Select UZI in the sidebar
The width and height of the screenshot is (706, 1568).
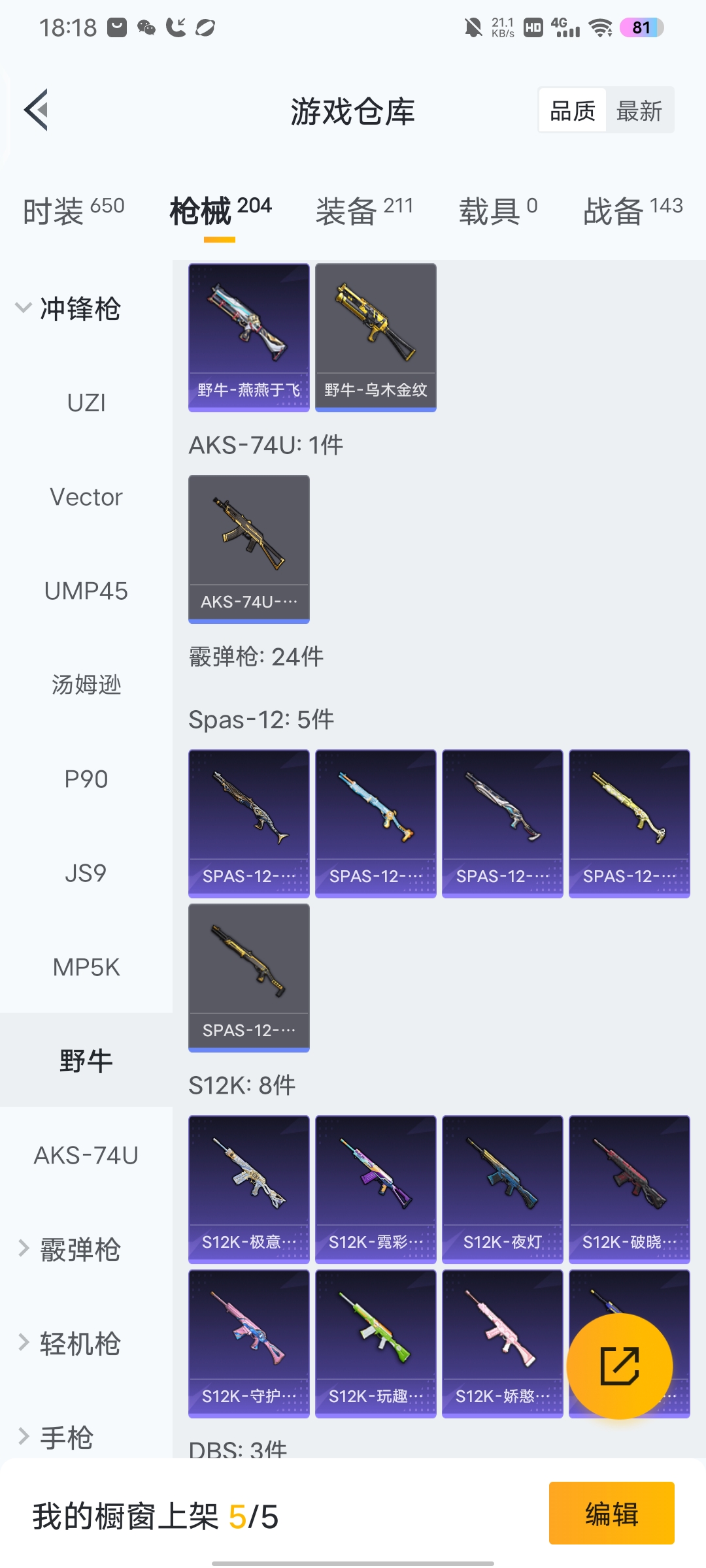tap(86, 402)
